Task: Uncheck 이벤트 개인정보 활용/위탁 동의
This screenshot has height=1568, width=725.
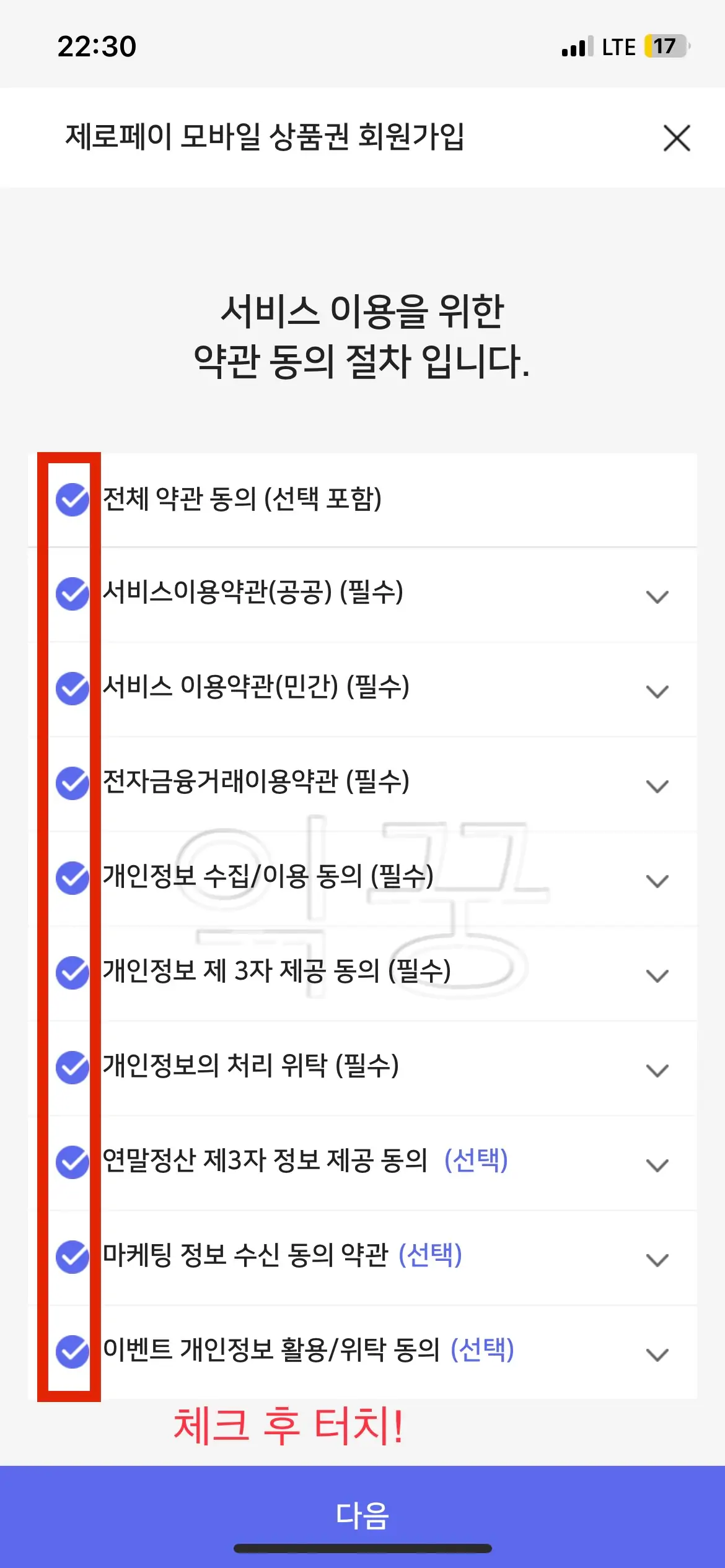Action: (x=71, y=1352)
